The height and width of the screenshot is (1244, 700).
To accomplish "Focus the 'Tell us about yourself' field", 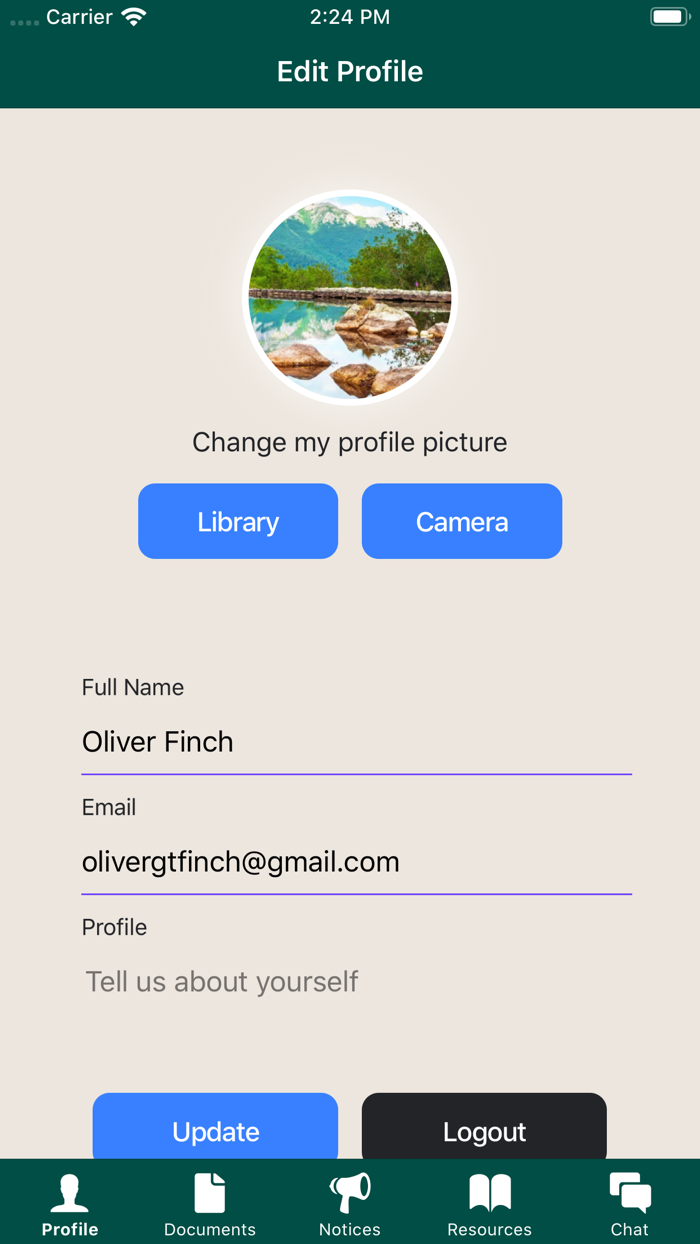I will (x=356, y=982).
